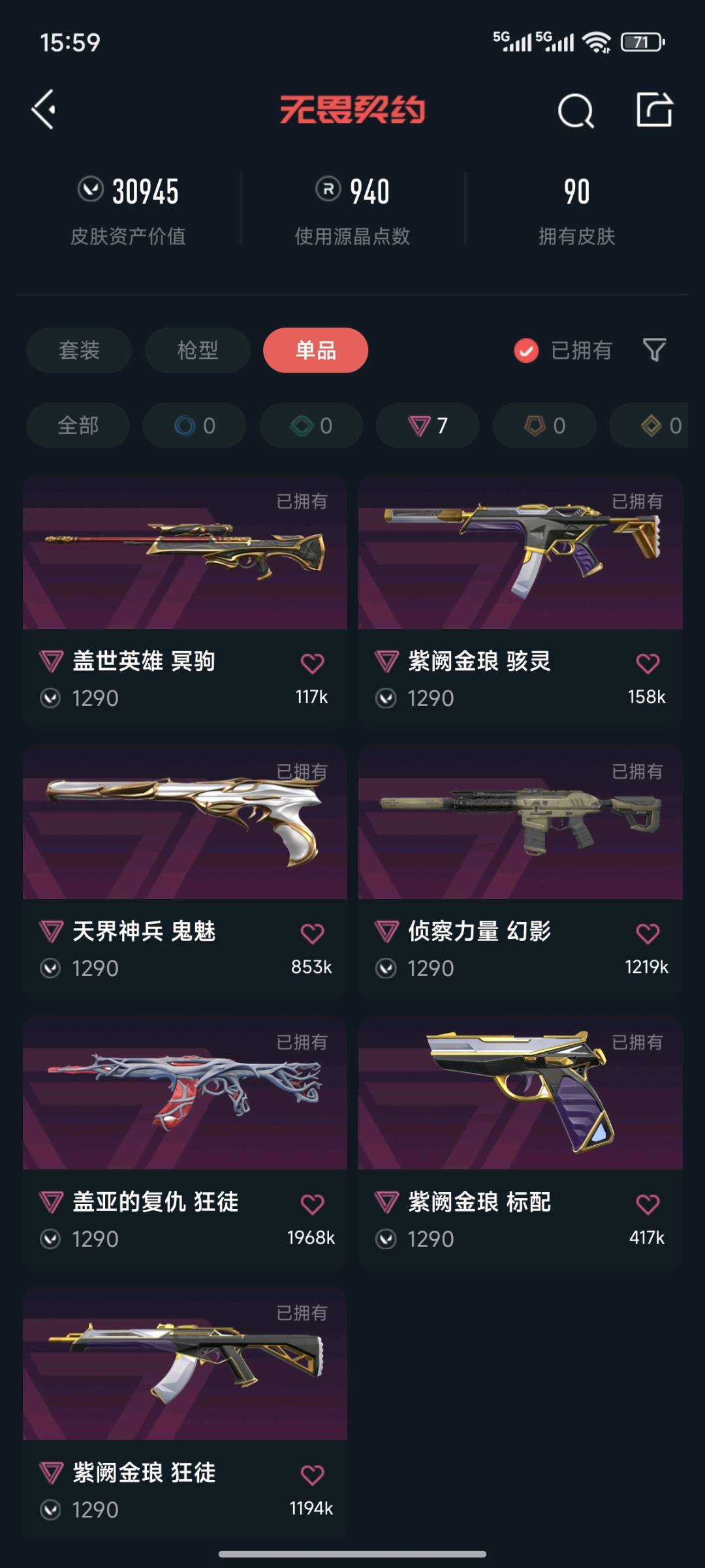Select the 全部 tier chip
The width and height of the screenshot is (705, 1568).
point(78,425)
